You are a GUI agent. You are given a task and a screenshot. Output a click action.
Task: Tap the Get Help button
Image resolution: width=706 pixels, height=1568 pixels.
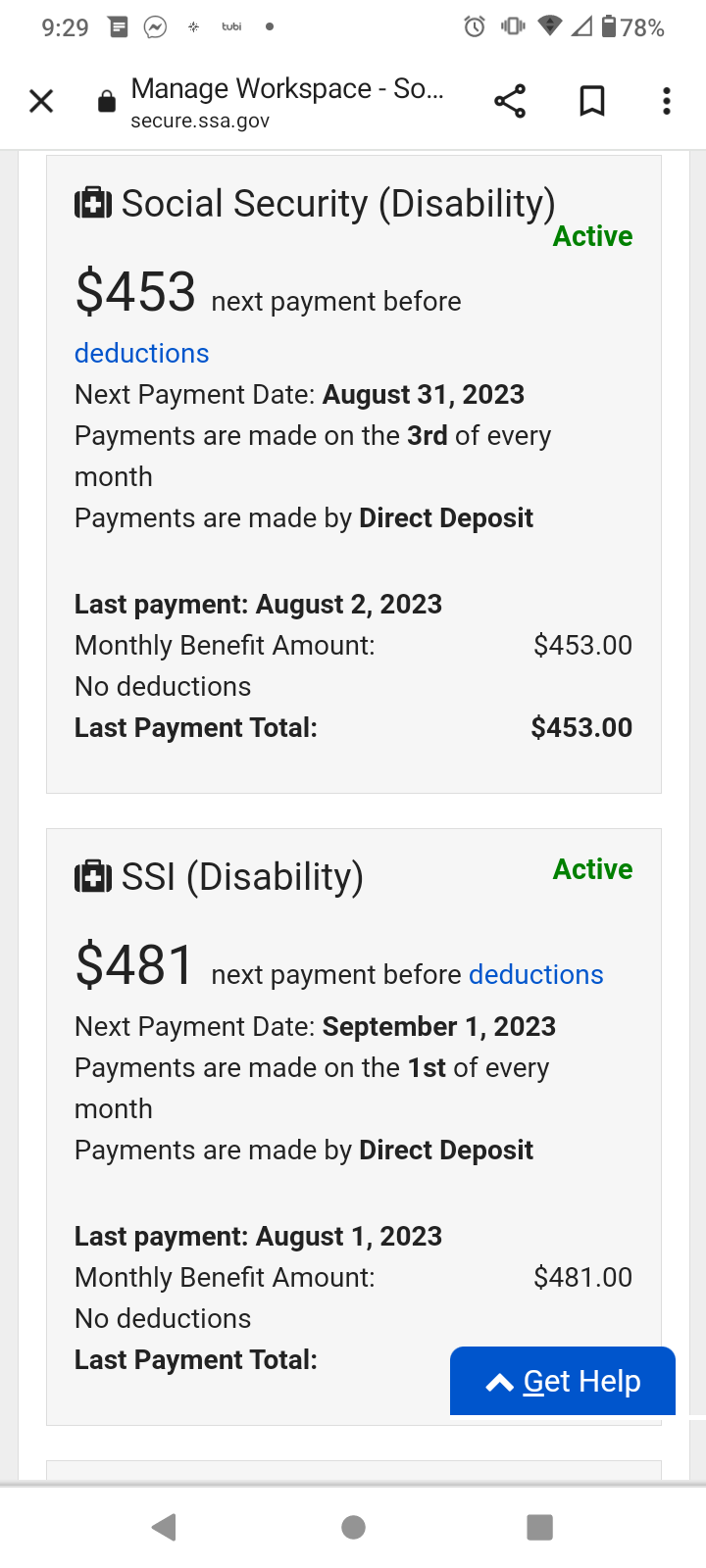click(563, 1381)
